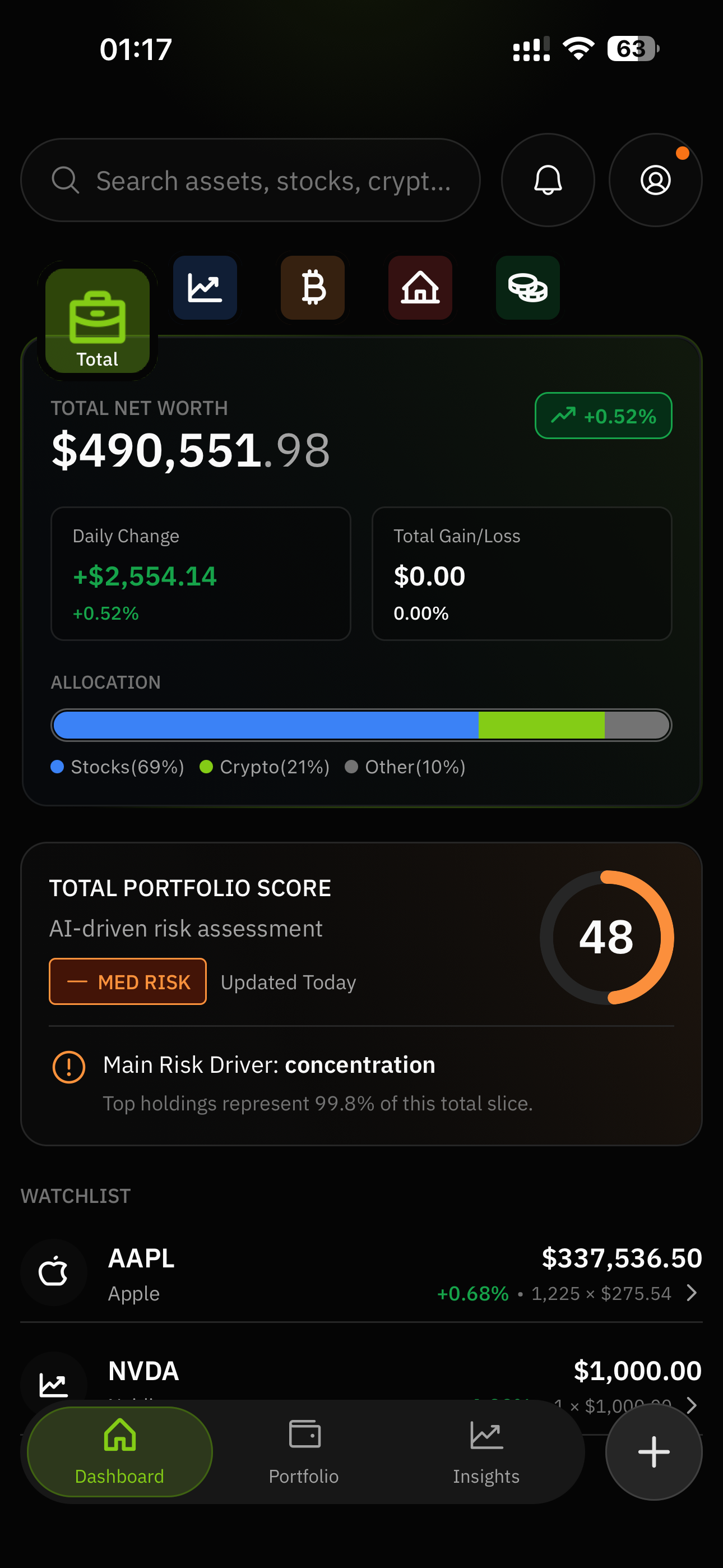Tap the search assets field

[x=250, y=180]
